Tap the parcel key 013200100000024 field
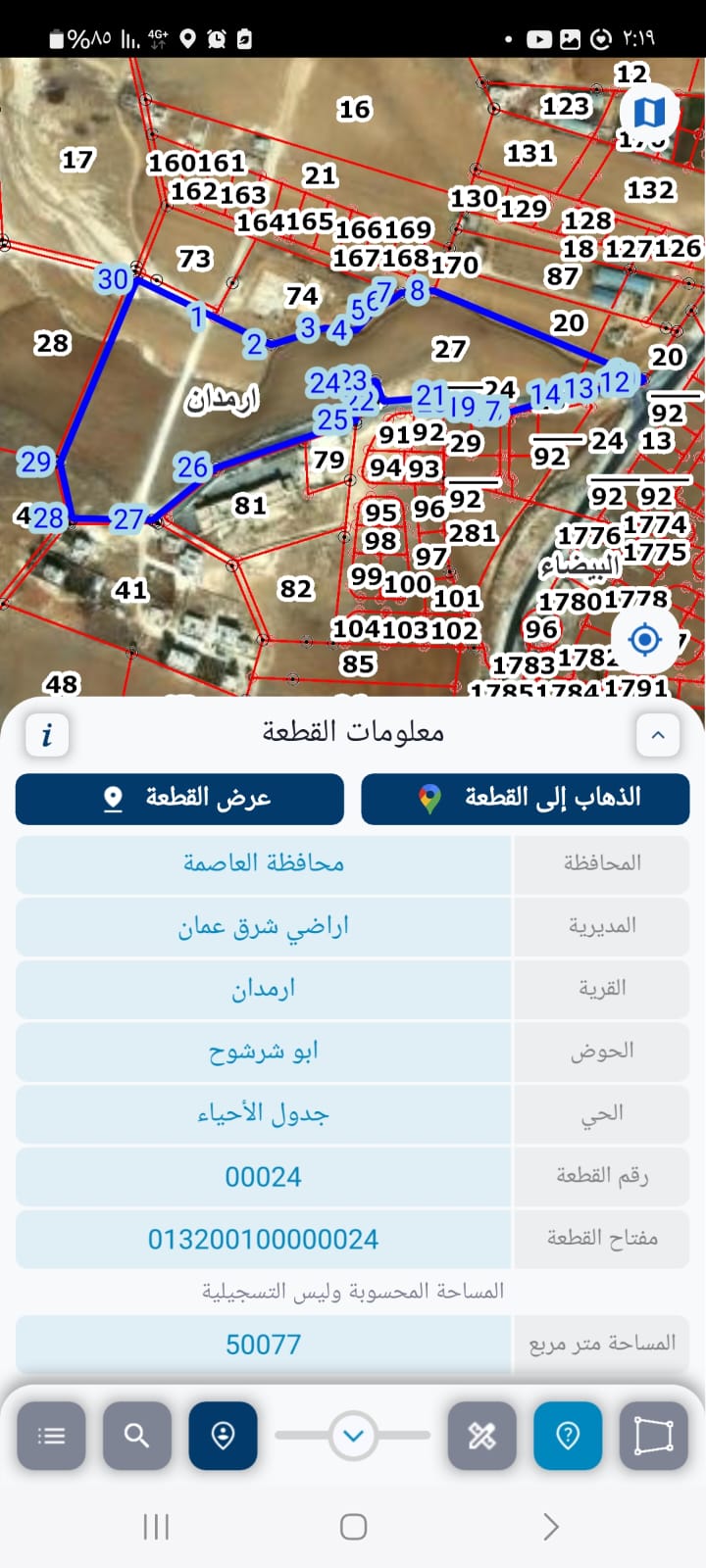The width and height of the screenshot is (706, 1568). [x=263, y=1239]
